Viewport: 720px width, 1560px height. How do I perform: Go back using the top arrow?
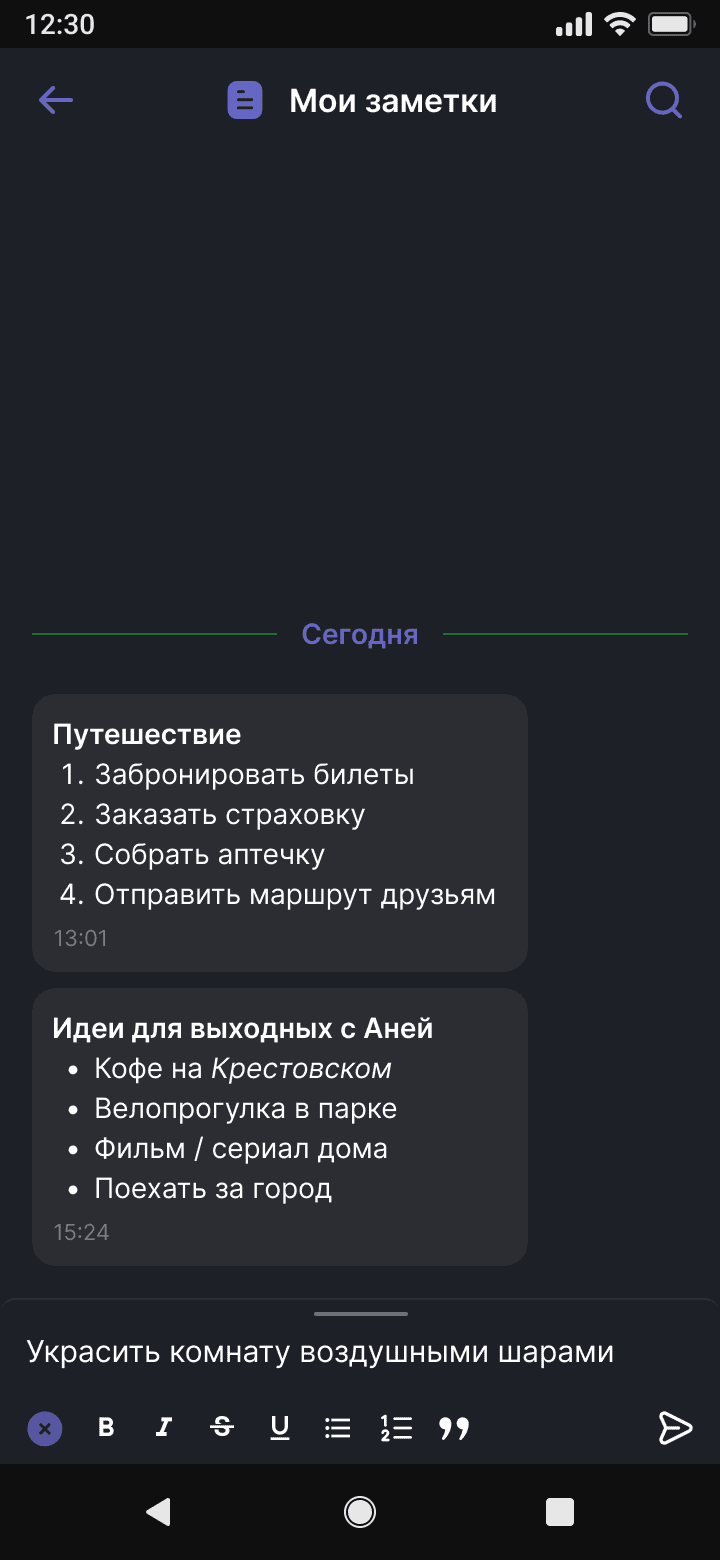(x=56, y=100)
